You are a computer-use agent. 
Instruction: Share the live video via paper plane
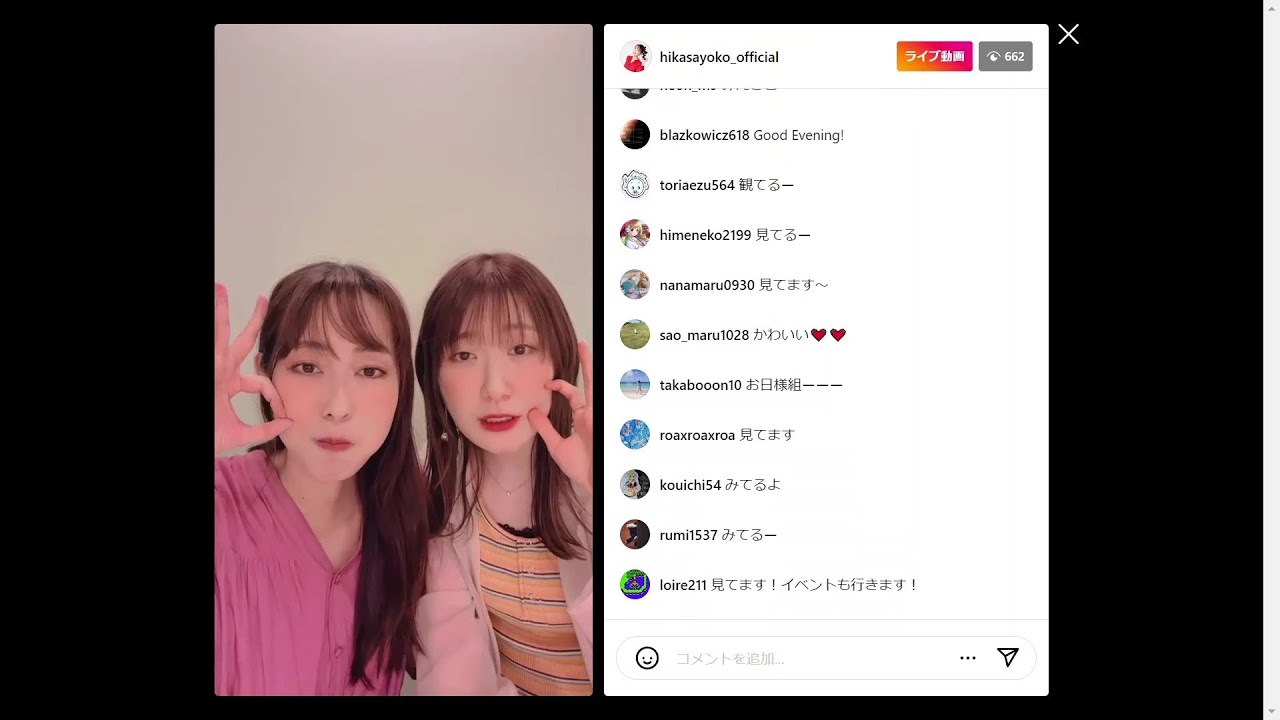click(x=1008, y=657)
